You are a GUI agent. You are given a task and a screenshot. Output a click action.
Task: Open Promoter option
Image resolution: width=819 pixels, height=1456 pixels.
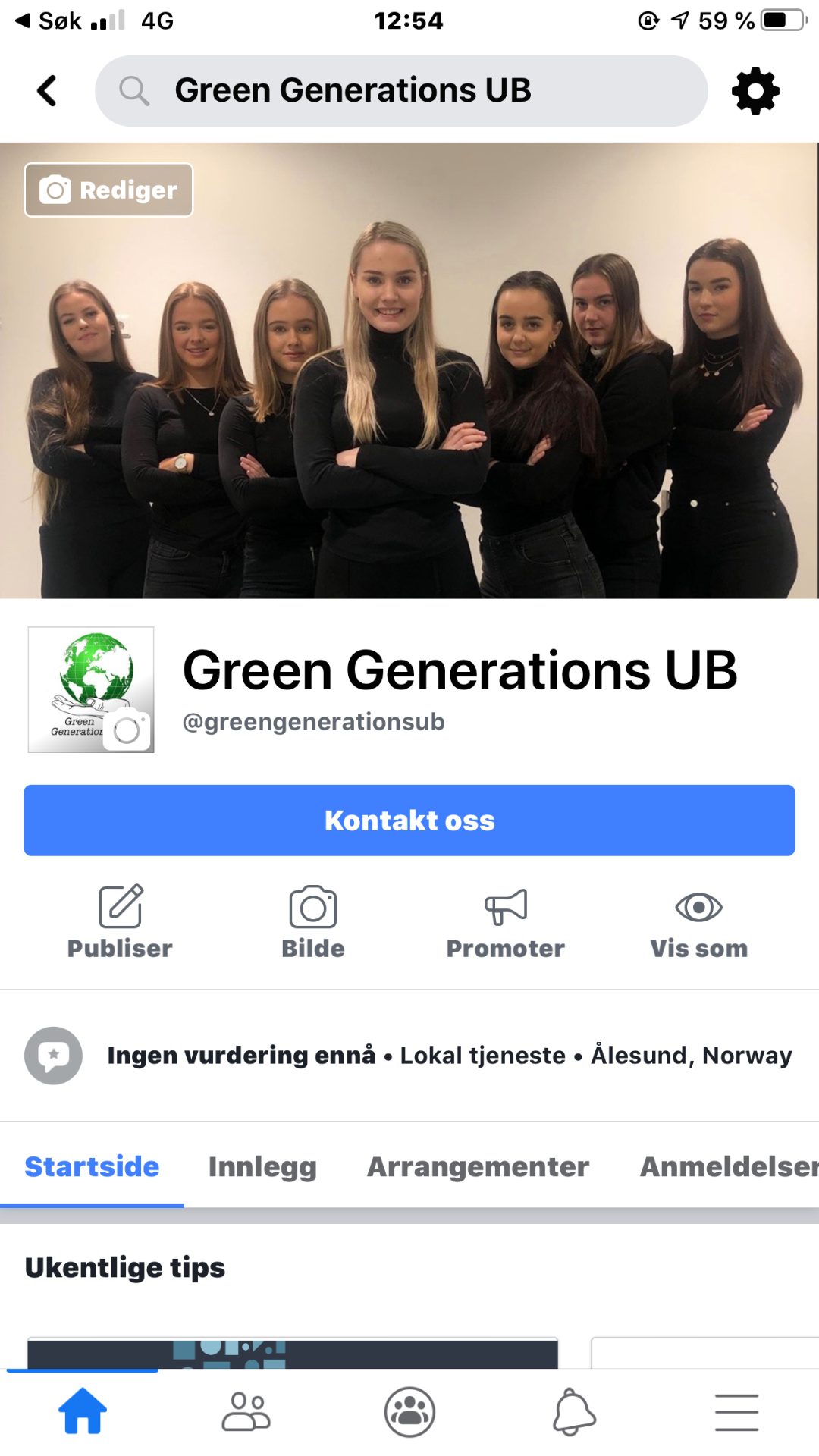point(505,921)
